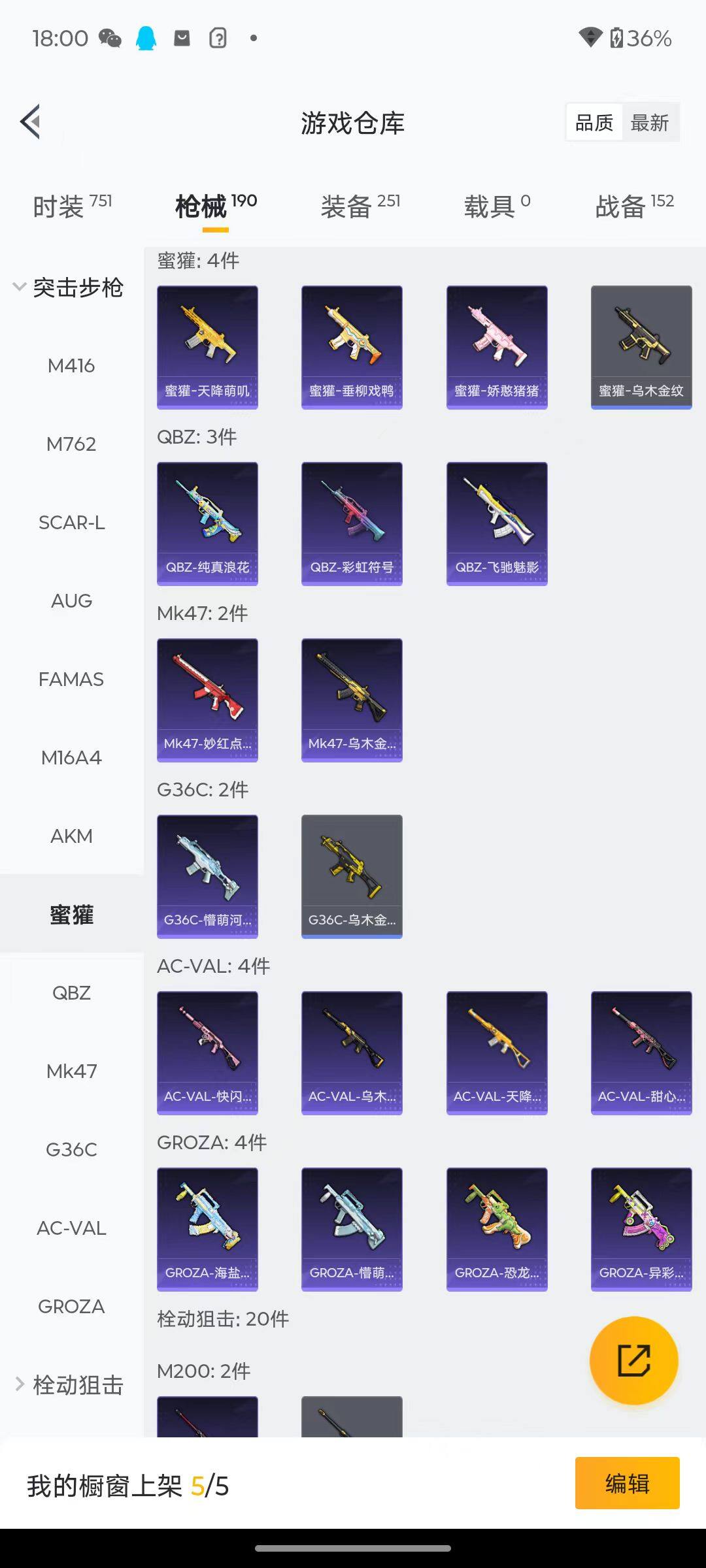Switch to the 战备 tab
Viewport: 706px width, 1568px height.
[x=634, y=206]
